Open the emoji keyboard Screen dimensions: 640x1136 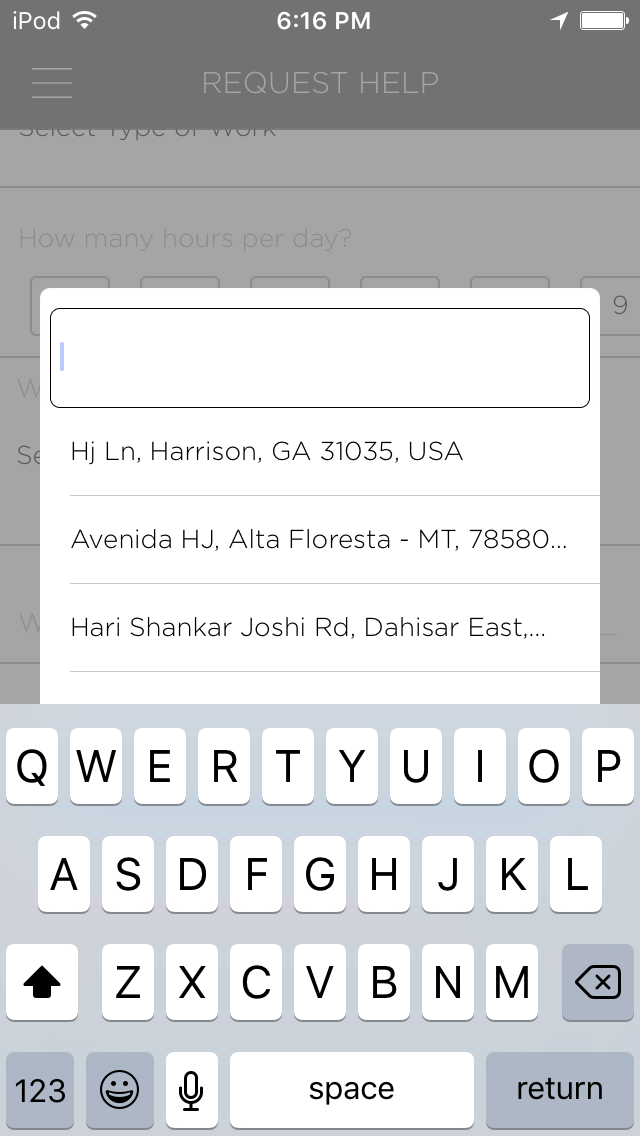(120, 1089)
